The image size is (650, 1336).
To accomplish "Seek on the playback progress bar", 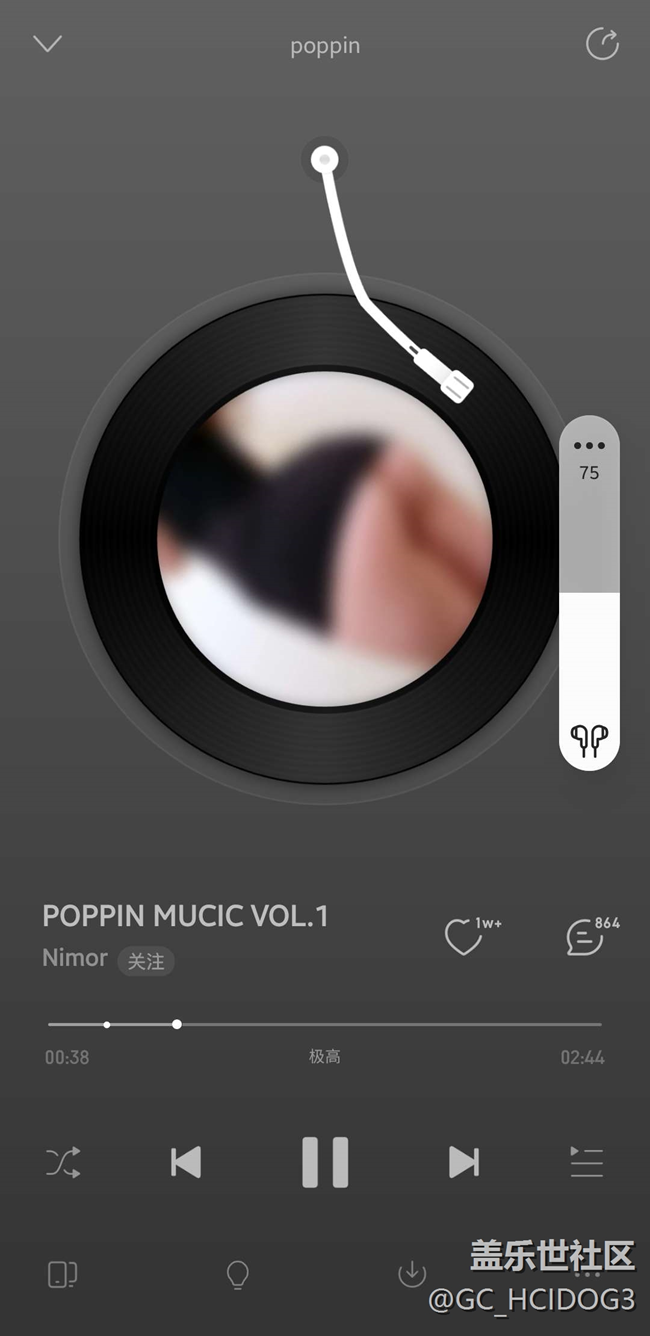I will pyautogui.click(x=324, y=1024).
